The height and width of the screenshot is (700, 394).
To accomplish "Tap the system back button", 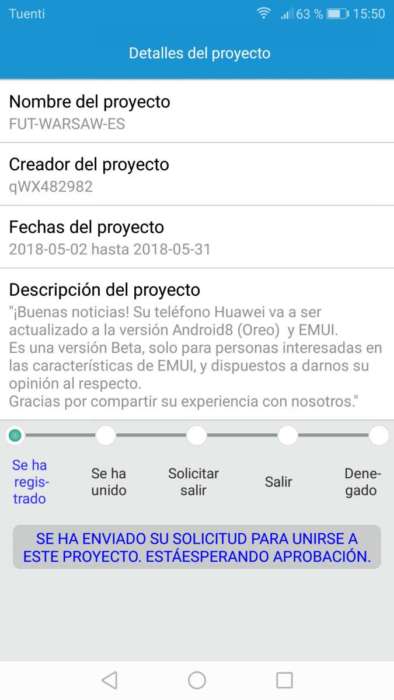I will click(110, 680).
